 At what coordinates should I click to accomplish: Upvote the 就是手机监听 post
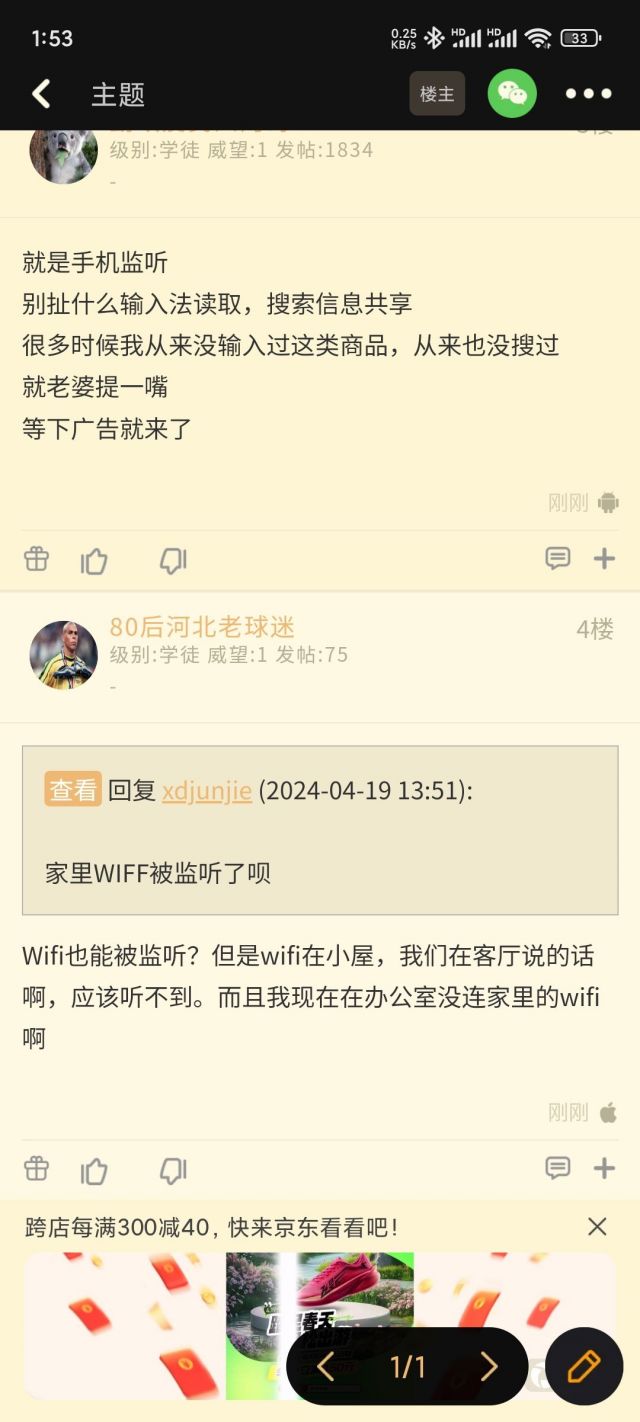94,561
